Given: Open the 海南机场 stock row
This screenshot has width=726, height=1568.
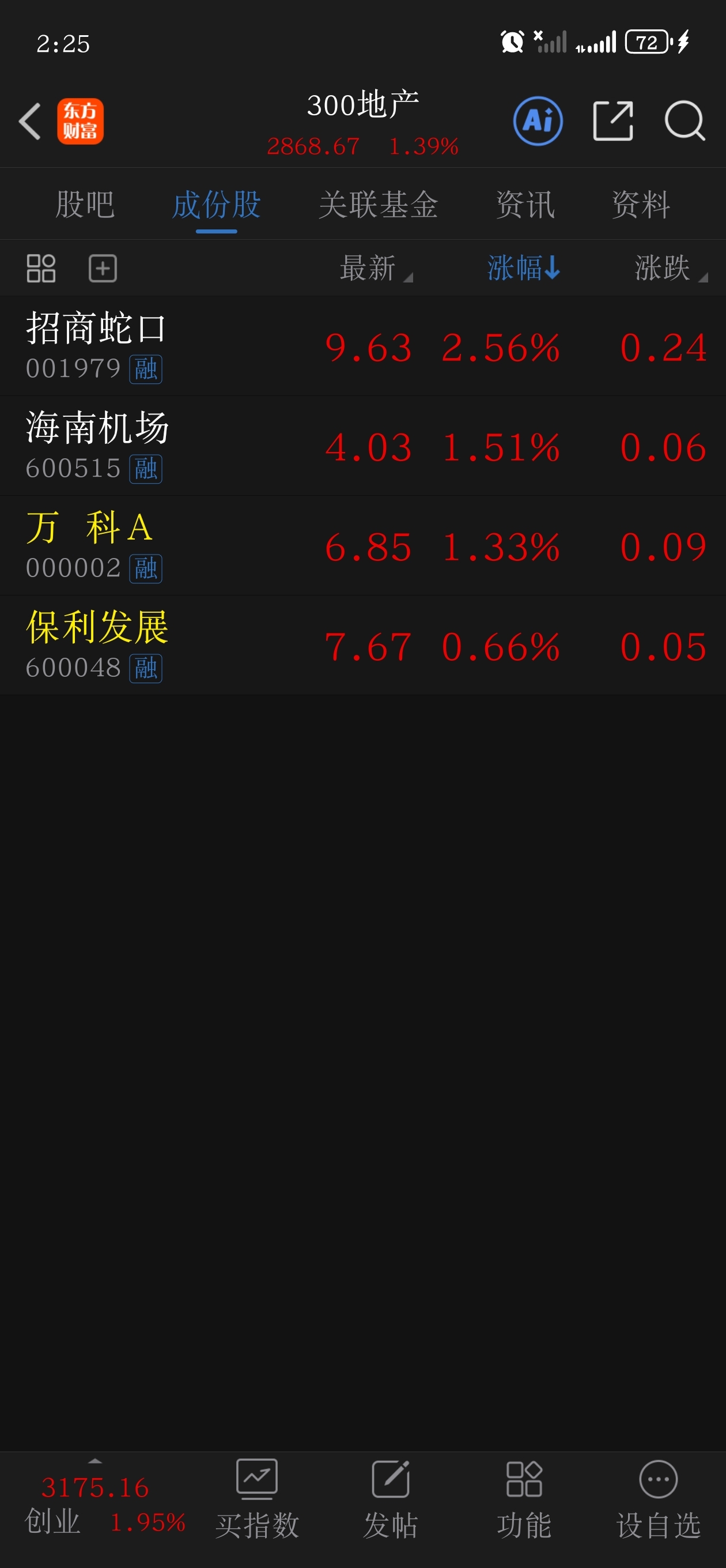Looking at the screenshot, I should point(362,446).
